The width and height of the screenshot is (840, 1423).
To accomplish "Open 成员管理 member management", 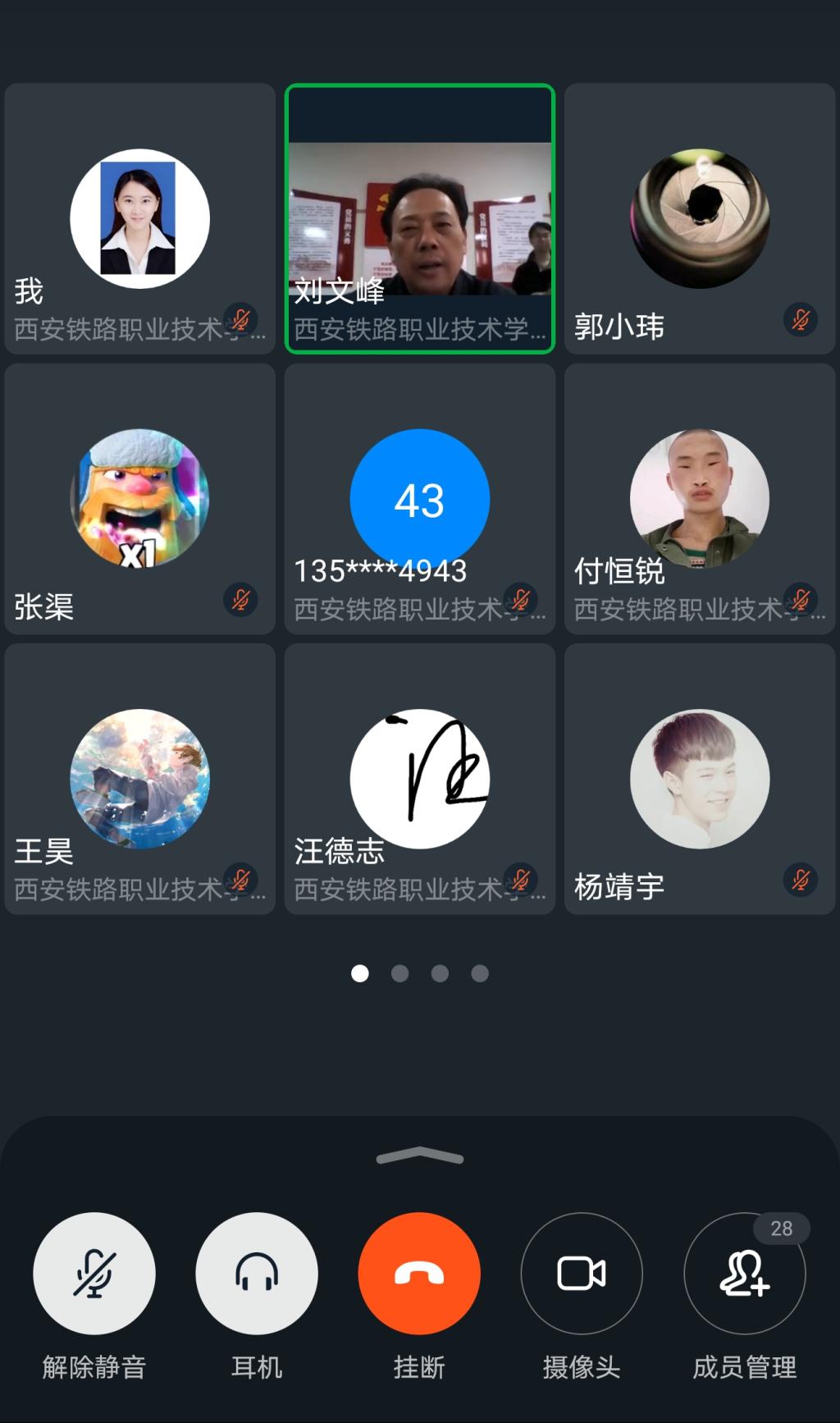I will click(744, 1273).
